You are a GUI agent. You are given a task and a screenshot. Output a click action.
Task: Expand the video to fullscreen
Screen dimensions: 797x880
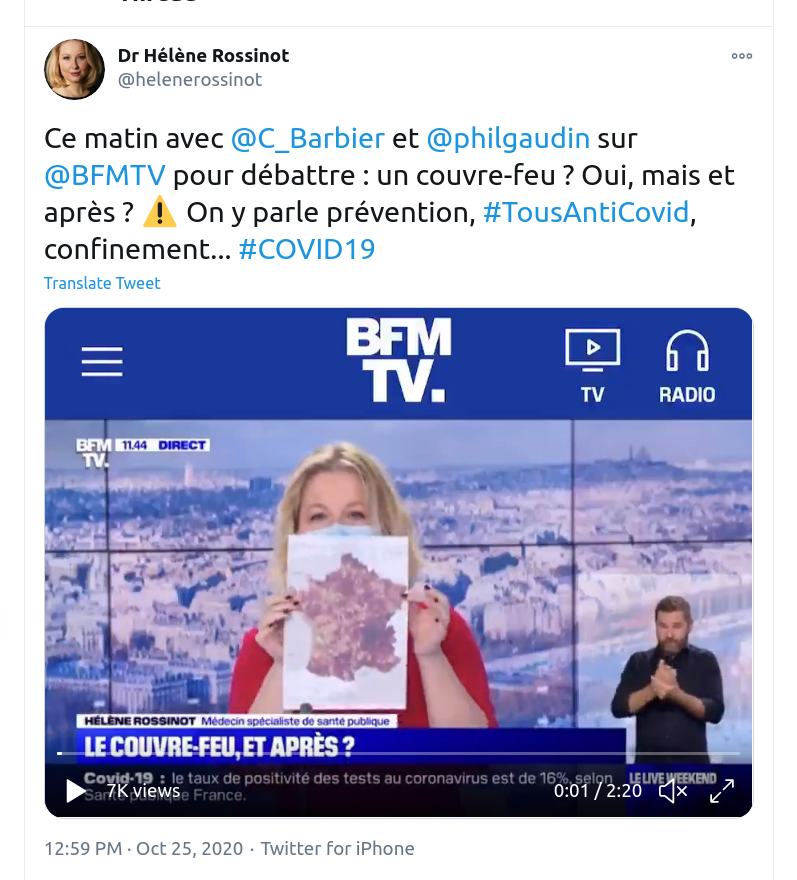pyautogui.click(x=722, y=791)
